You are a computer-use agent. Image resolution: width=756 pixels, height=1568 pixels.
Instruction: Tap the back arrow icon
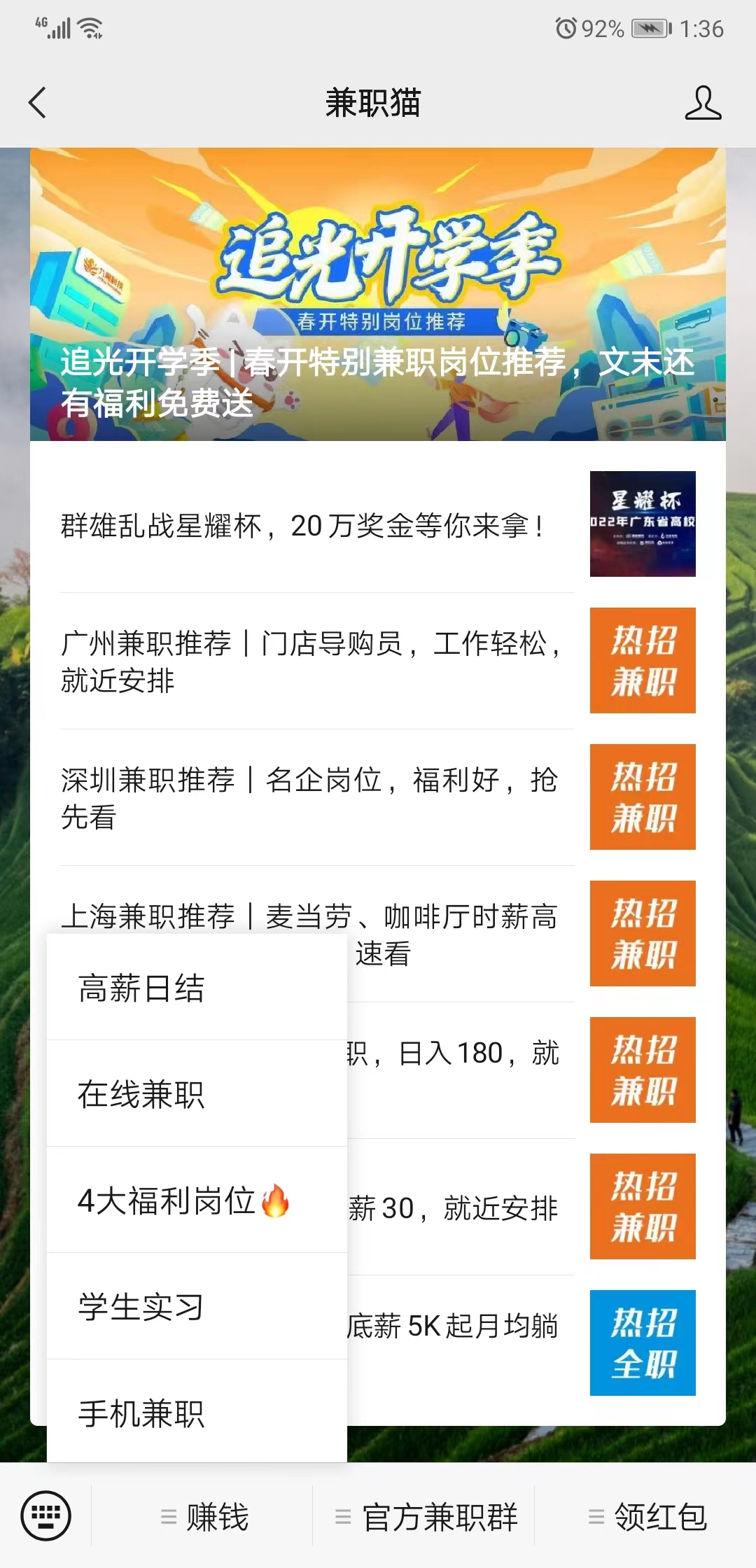36,102
